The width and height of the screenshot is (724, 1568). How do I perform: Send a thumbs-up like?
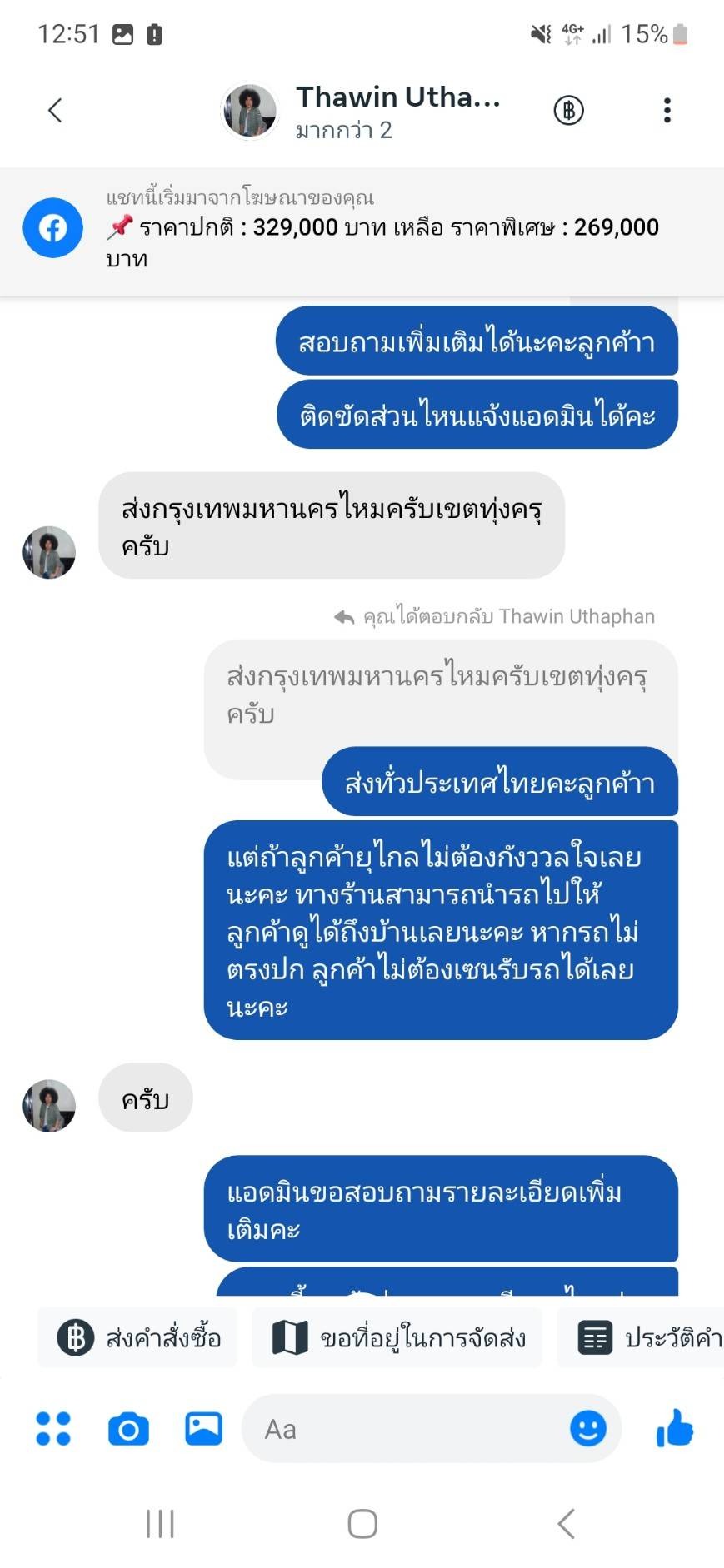point(675,1428)
